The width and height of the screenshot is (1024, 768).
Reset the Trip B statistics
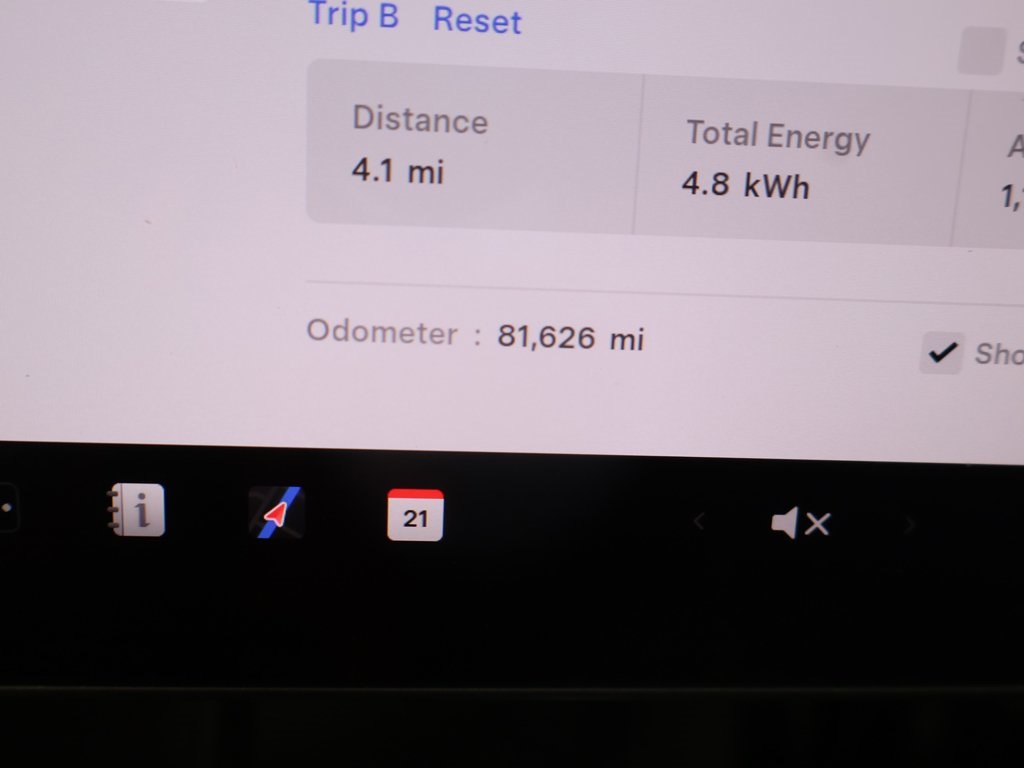tap(476, 21)
